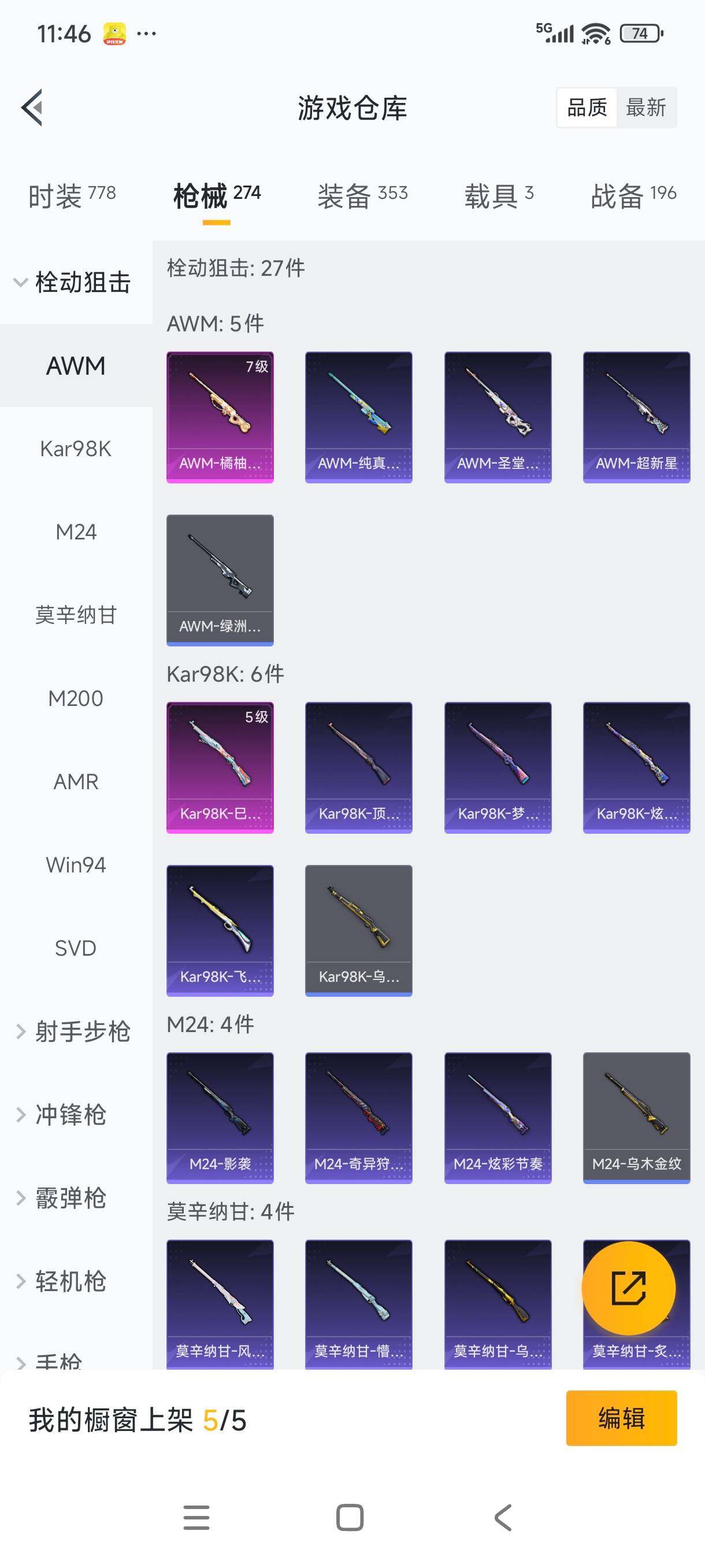Open the AWM-橘柚 weapon skin card
Viewport: 705px width, 1568px height.
(220, 417)
